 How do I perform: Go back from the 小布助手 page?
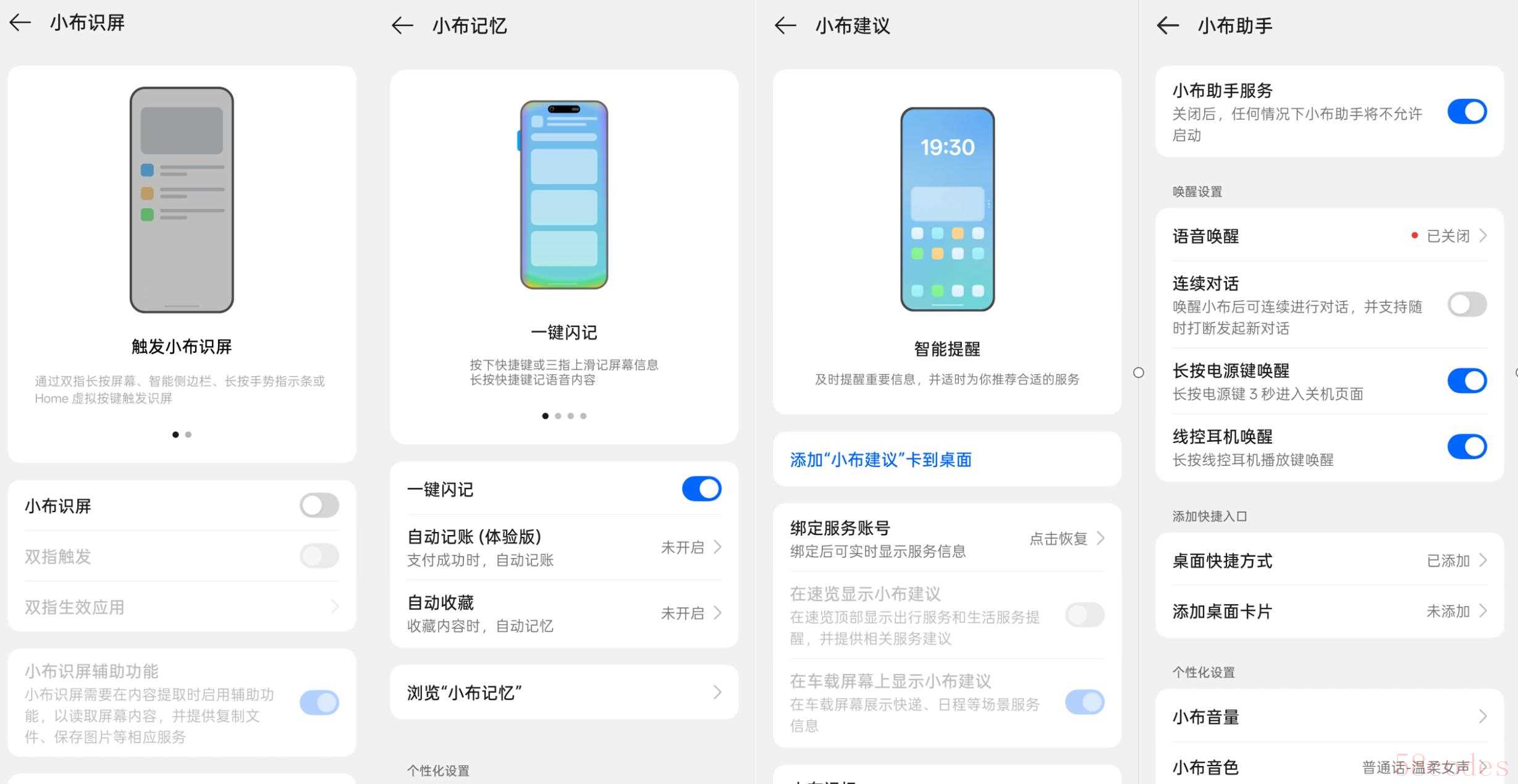[x=1168, y=25]
